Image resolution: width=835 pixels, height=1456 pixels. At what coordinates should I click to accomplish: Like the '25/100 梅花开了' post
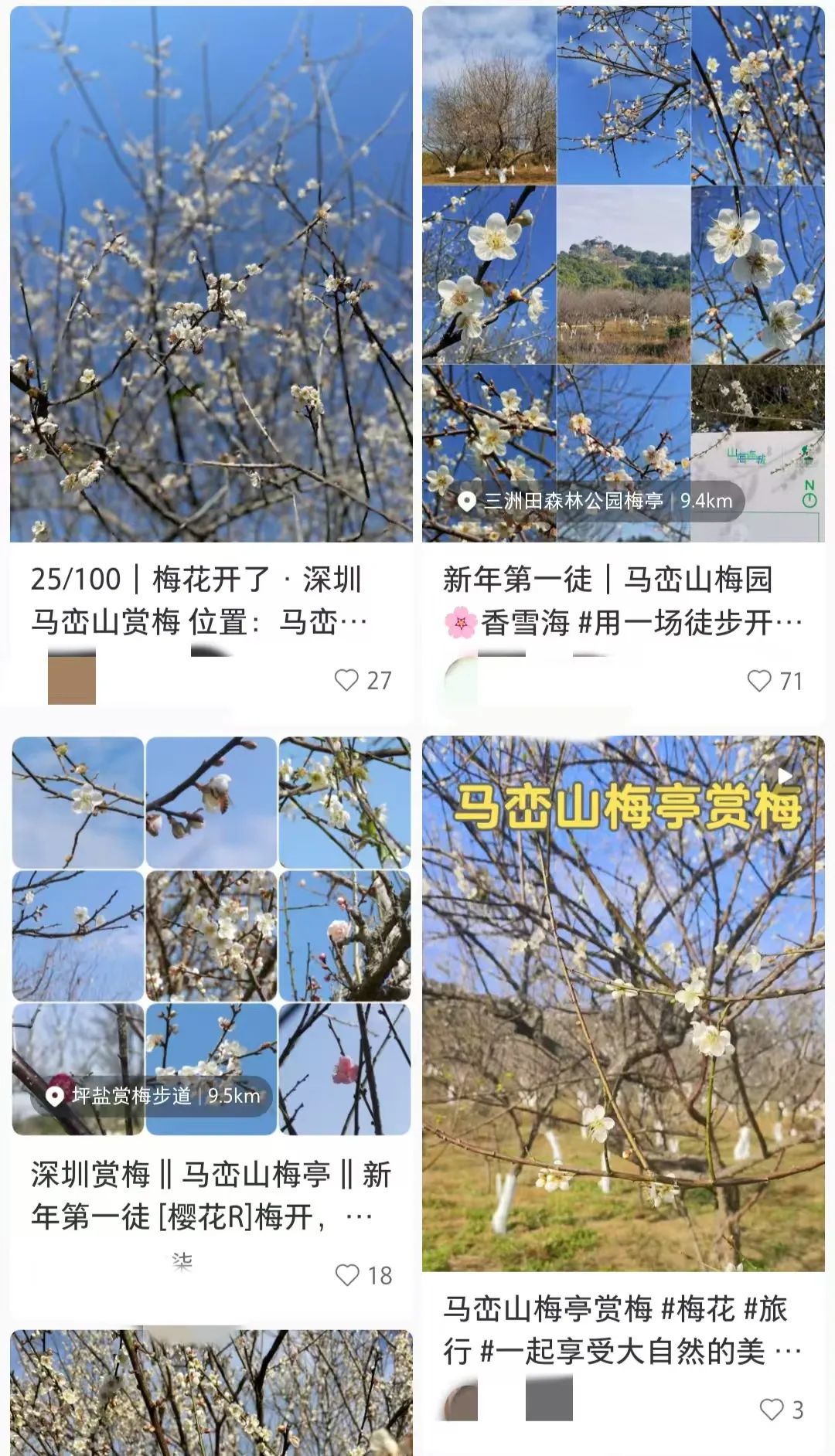346,680
